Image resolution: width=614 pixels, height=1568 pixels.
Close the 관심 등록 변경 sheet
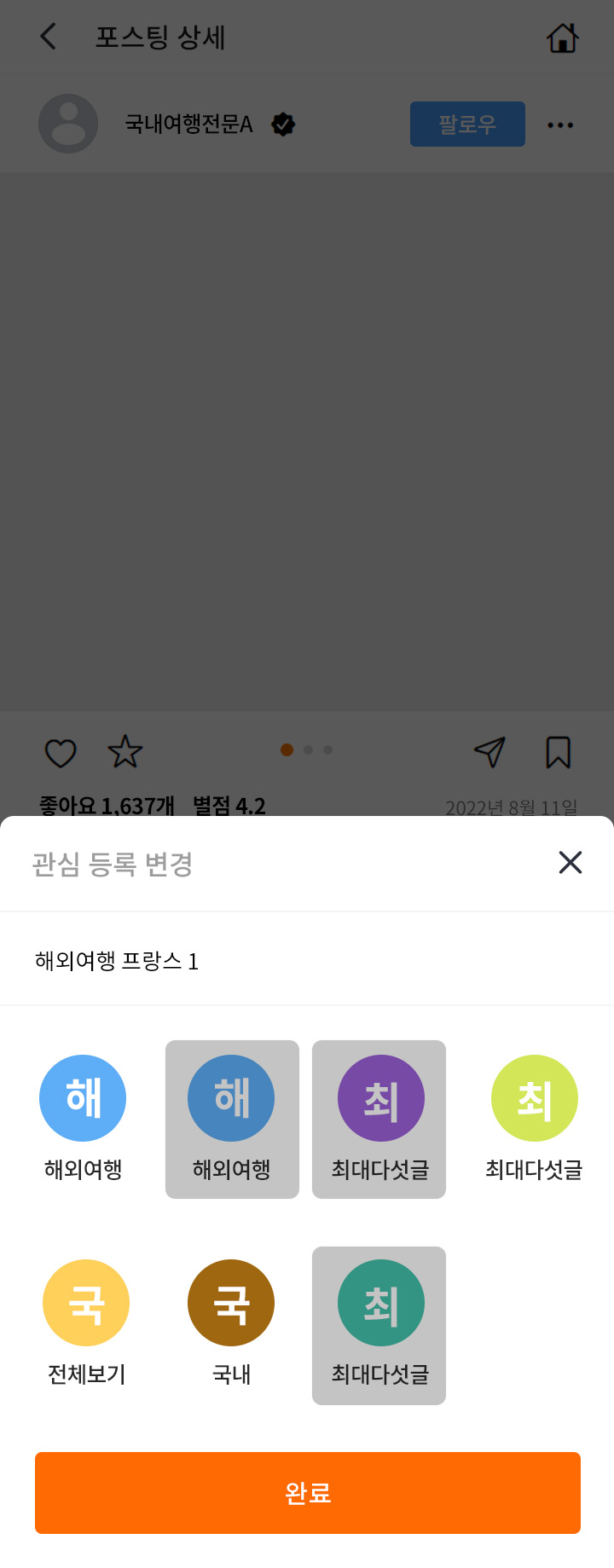click(570, 863)
